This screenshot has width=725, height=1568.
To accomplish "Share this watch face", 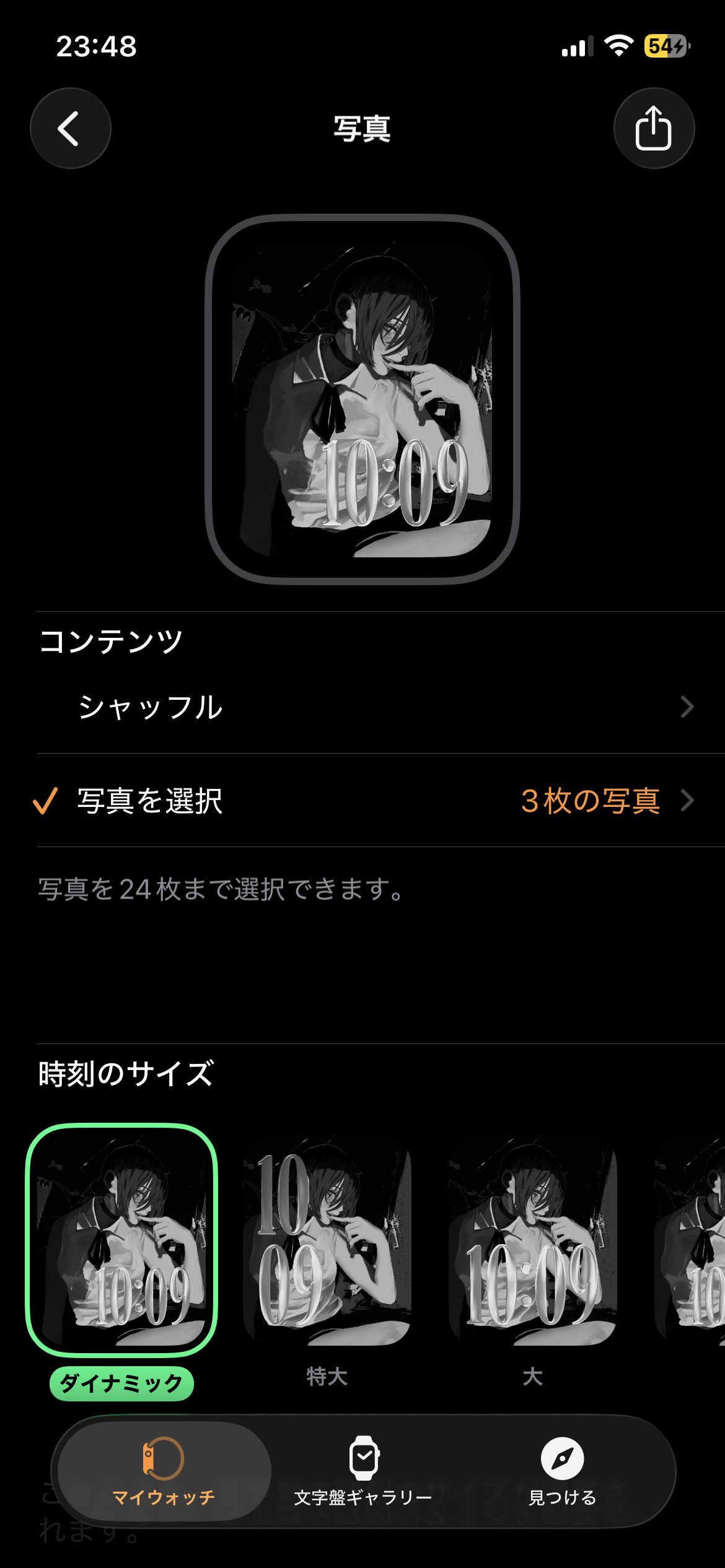I will 654,128.
